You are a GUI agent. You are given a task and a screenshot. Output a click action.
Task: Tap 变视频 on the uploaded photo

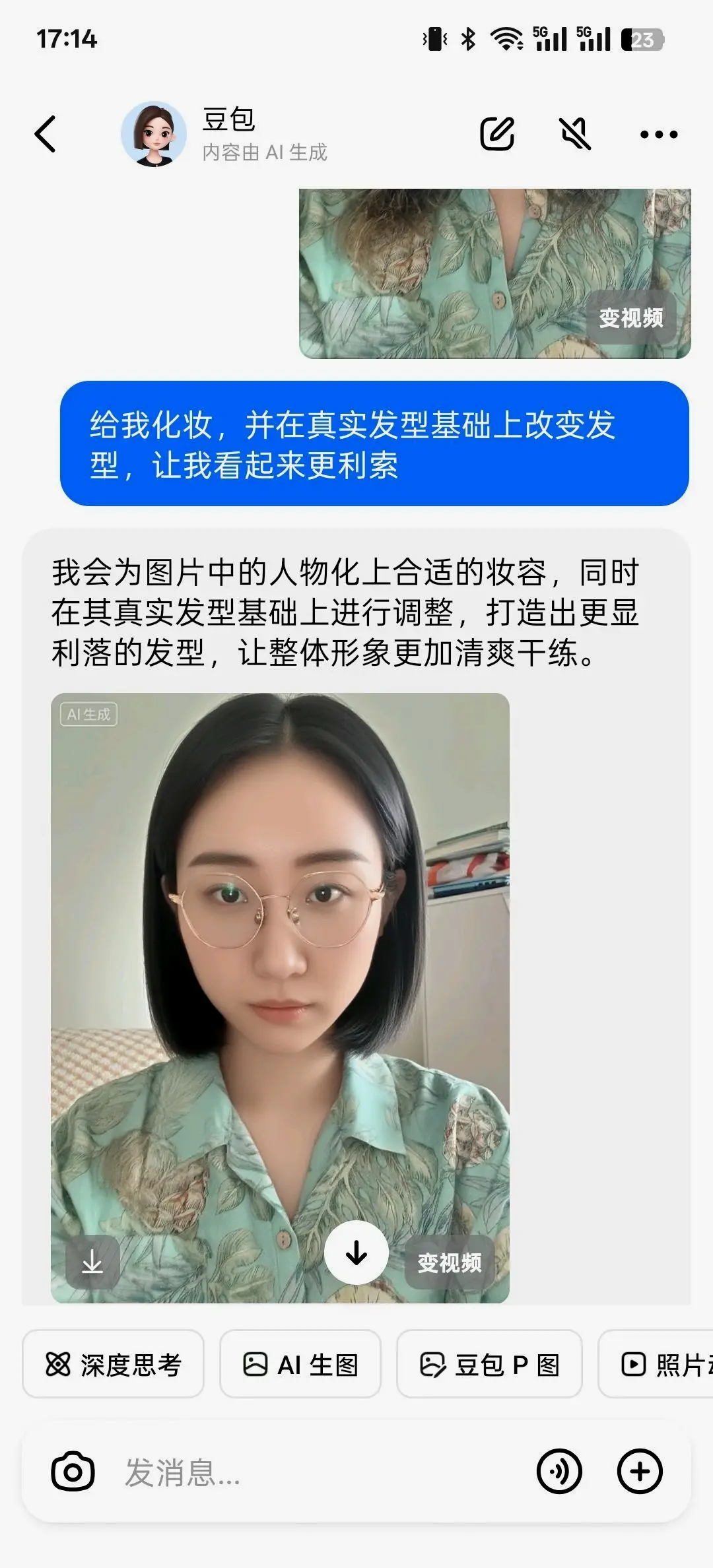tap(630, 318)
